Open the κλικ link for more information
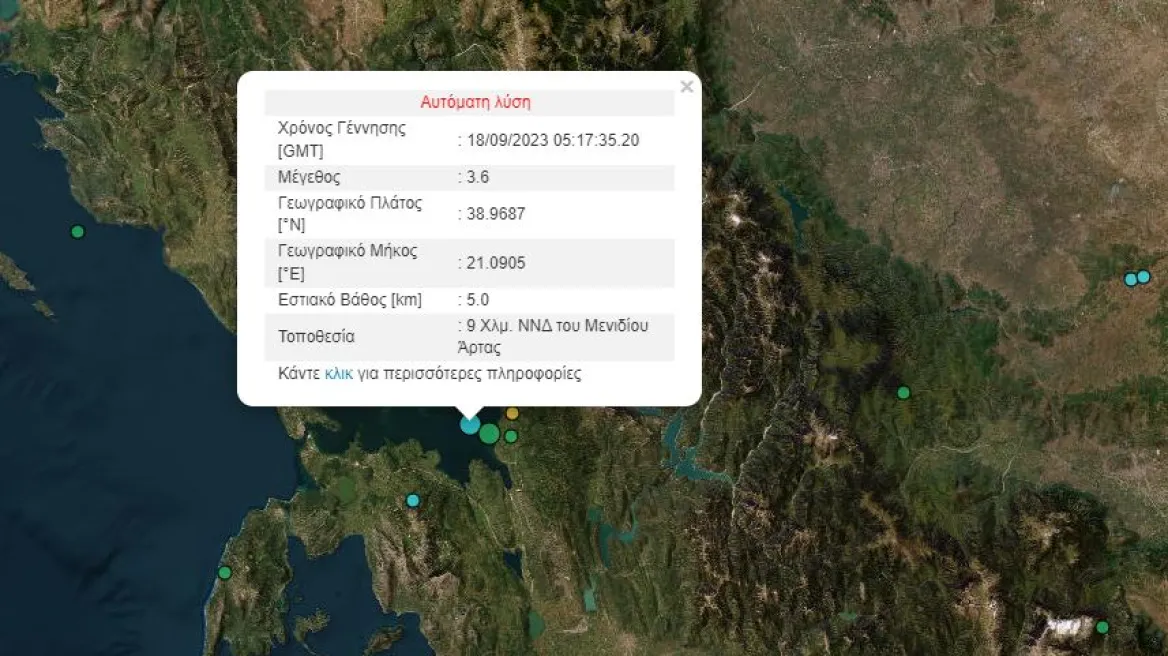Screen dimensions: 1168x656 339,374
